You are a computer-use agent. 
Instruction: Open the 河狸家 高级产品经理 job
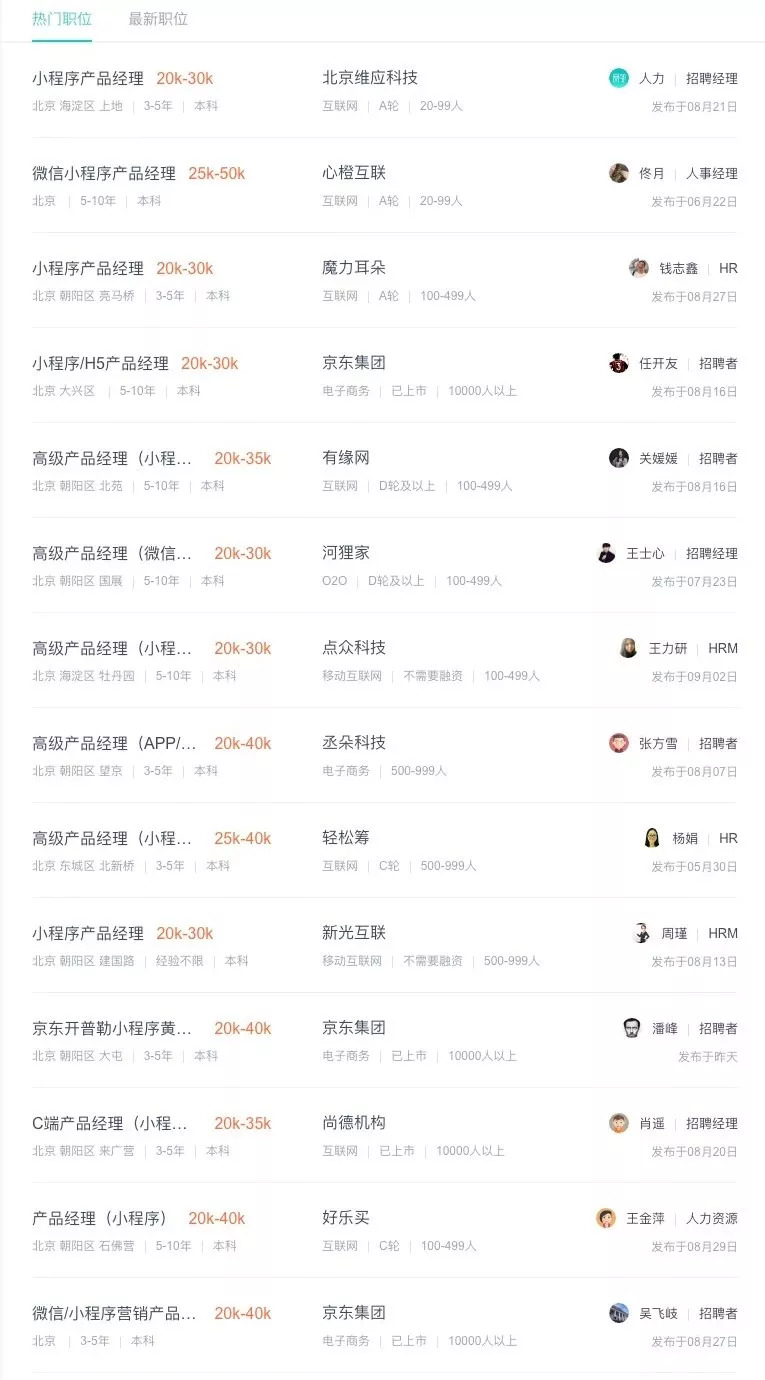[112, 553]
